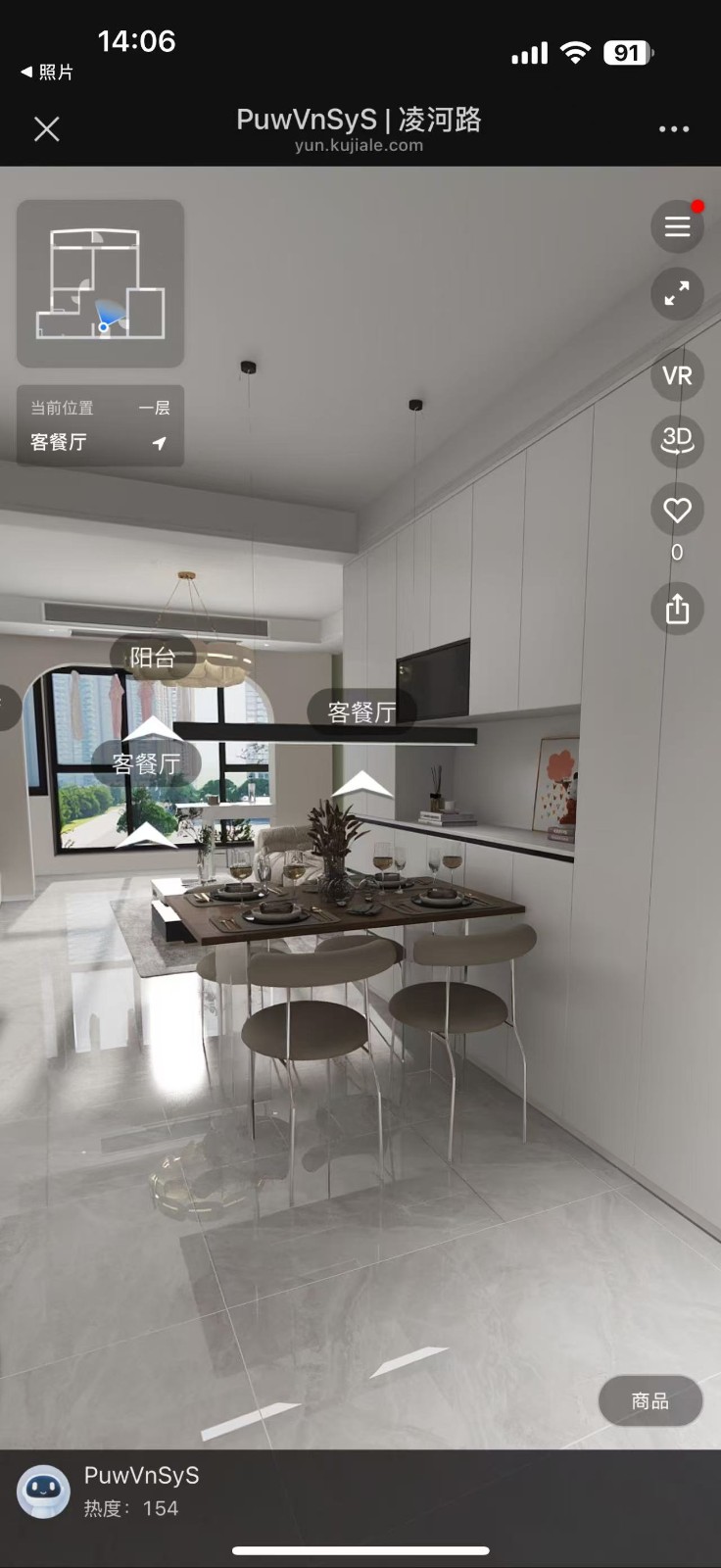This screenshot has height=1568, width=721.
Task: Like this design with the heart
Action: tap(677, 510)
